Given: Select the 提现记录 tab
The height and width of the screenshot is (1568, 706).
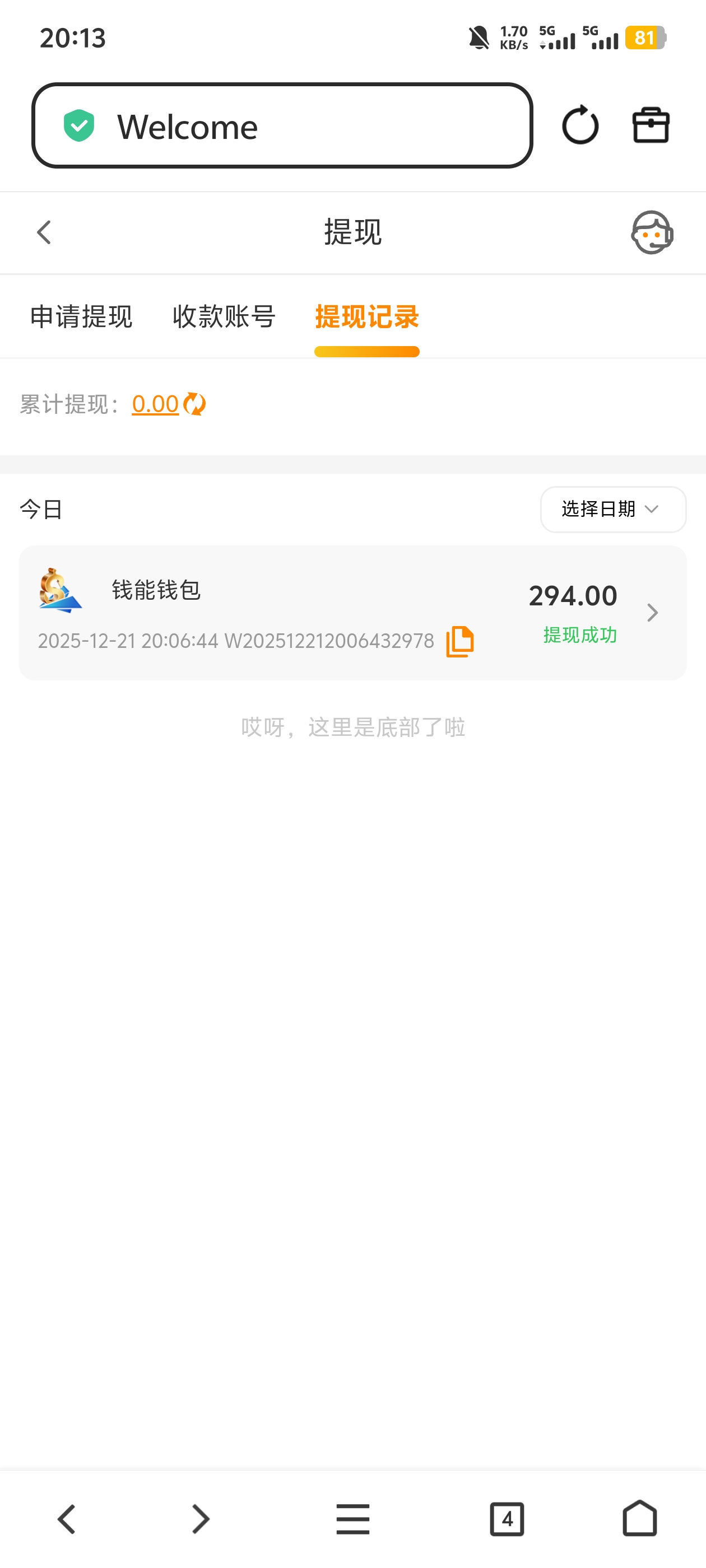Looking at the screenshot, I should point(366,316).
